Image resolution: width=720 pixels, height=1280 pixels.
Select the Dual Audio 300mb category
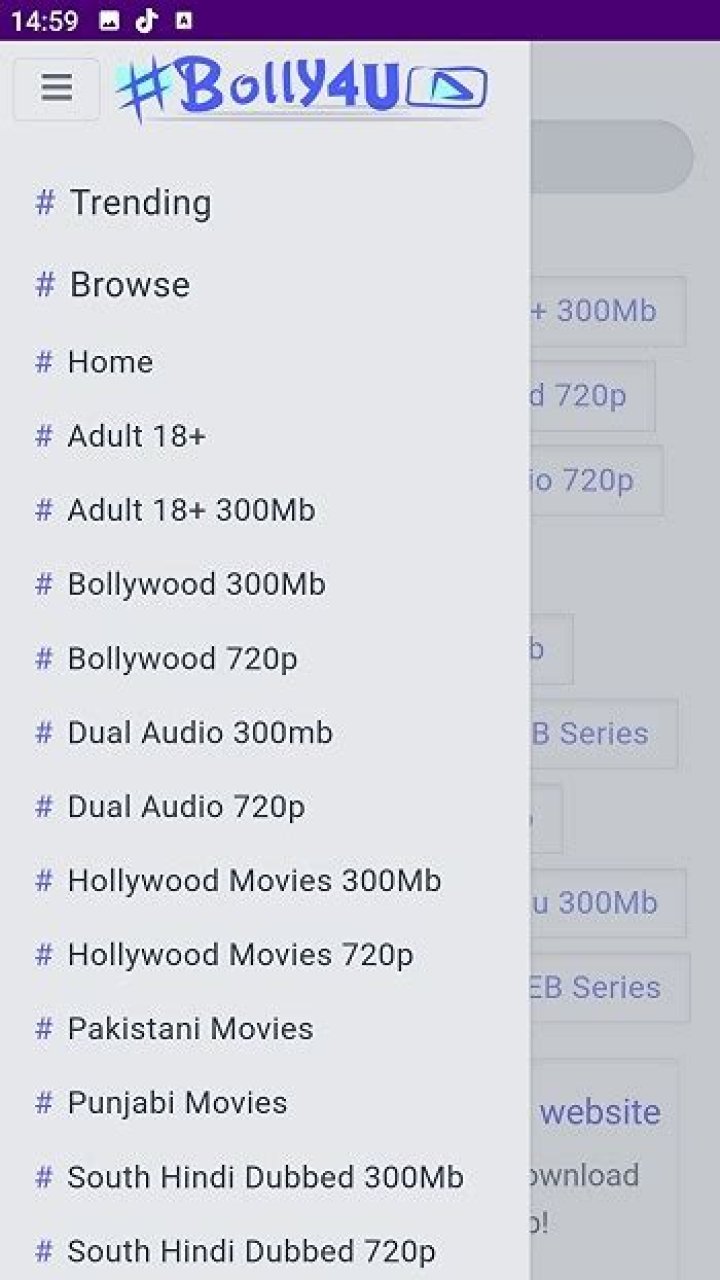click(200, 732)
